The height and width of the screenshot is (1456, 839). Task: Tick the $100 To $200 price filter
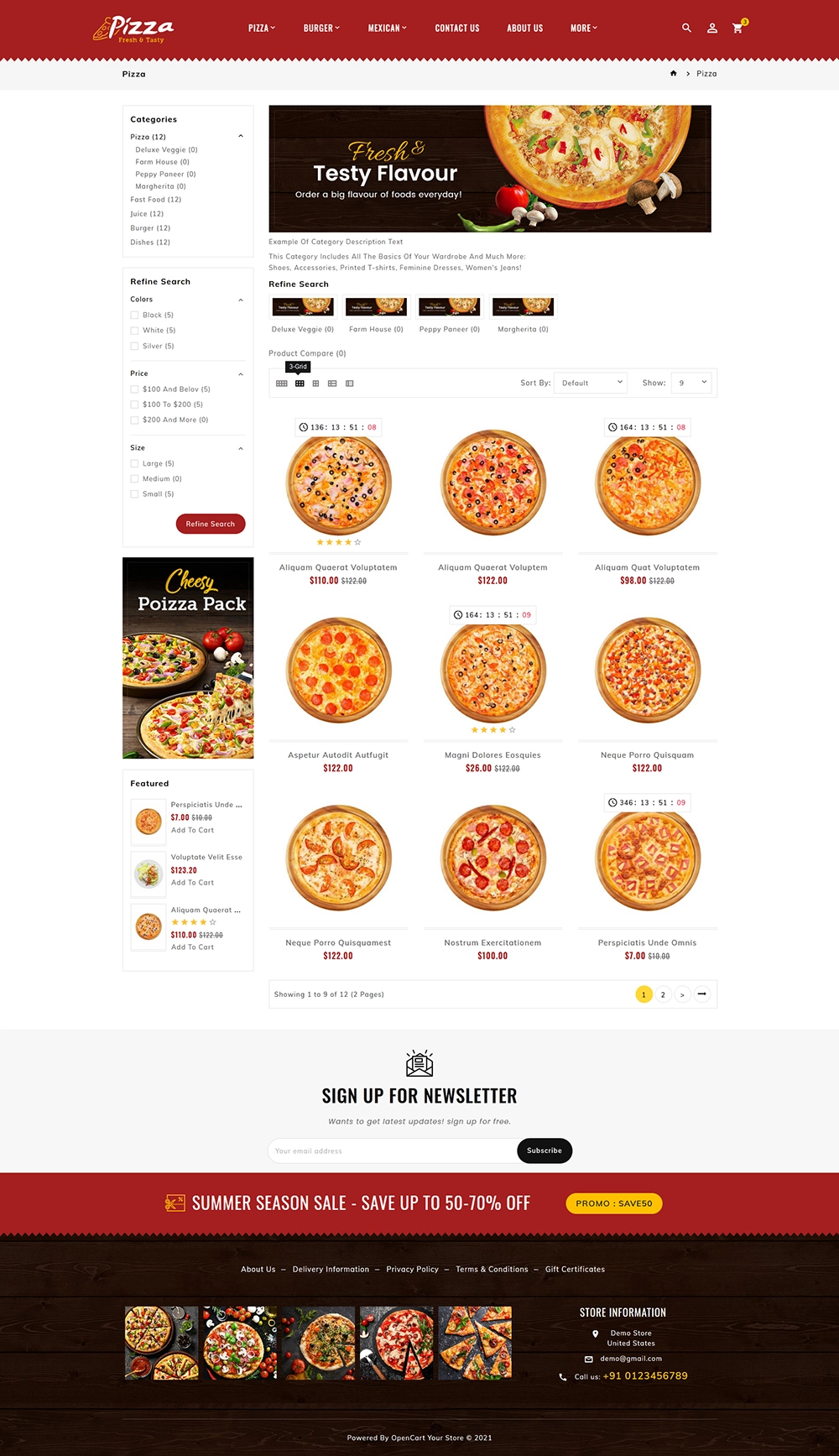(134, 404)
